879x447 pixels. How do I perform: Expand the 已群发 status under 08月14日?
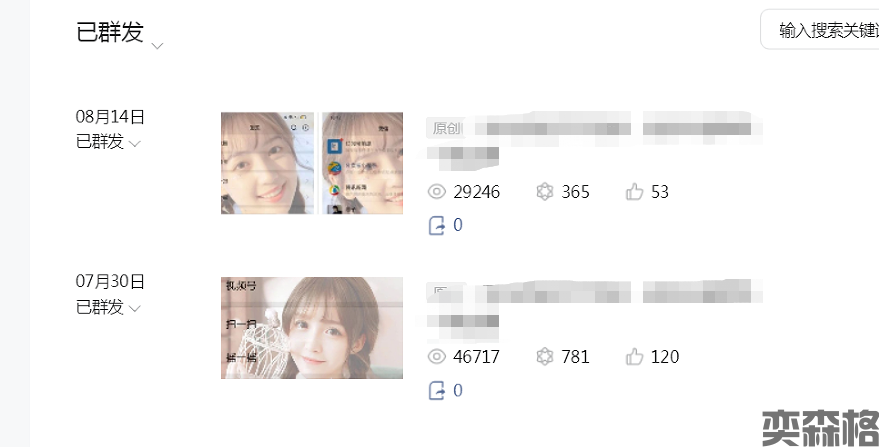pyautogui.click(x=135, y=143)
